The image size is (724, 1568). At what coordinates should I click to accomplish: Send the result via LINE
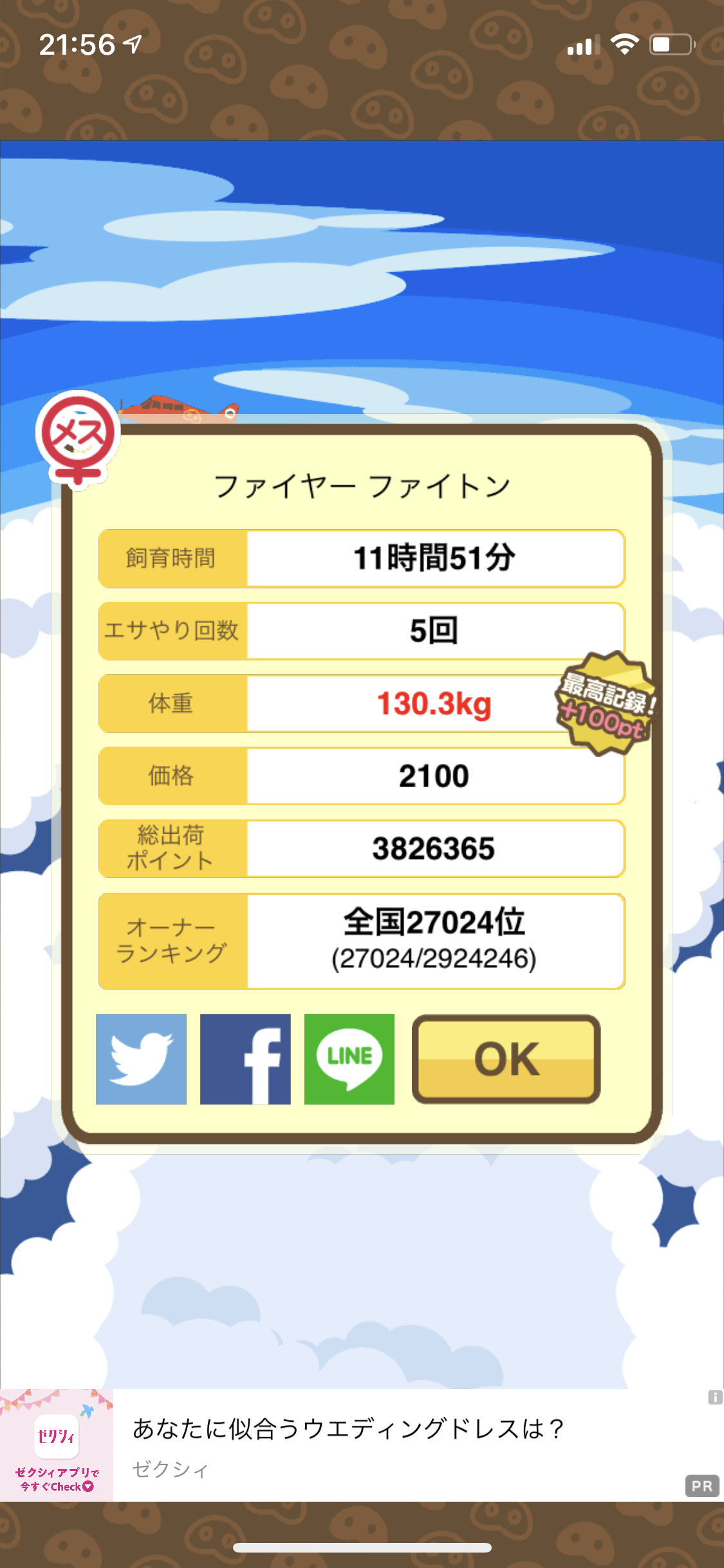[349, 1059]
